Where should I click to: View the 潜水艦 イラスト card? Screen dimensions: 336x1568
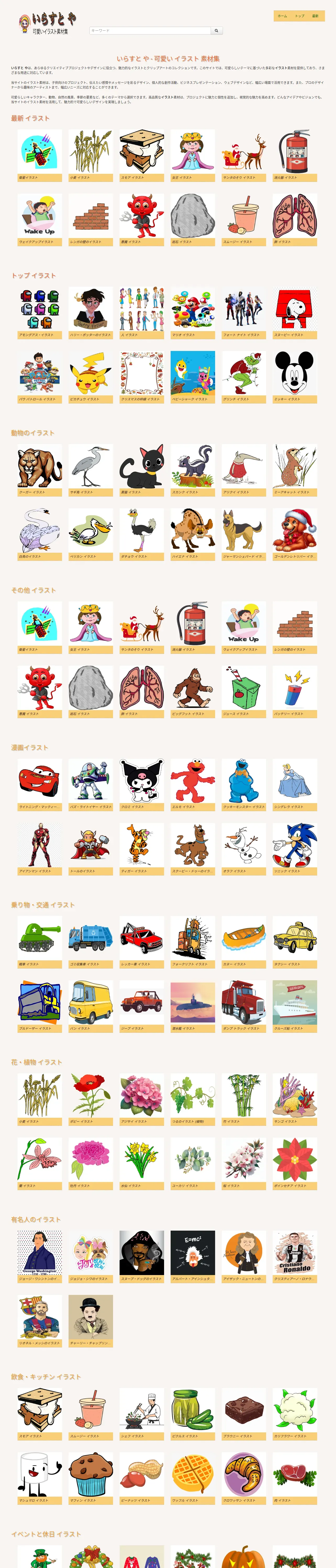click(x=193, y=1006)
